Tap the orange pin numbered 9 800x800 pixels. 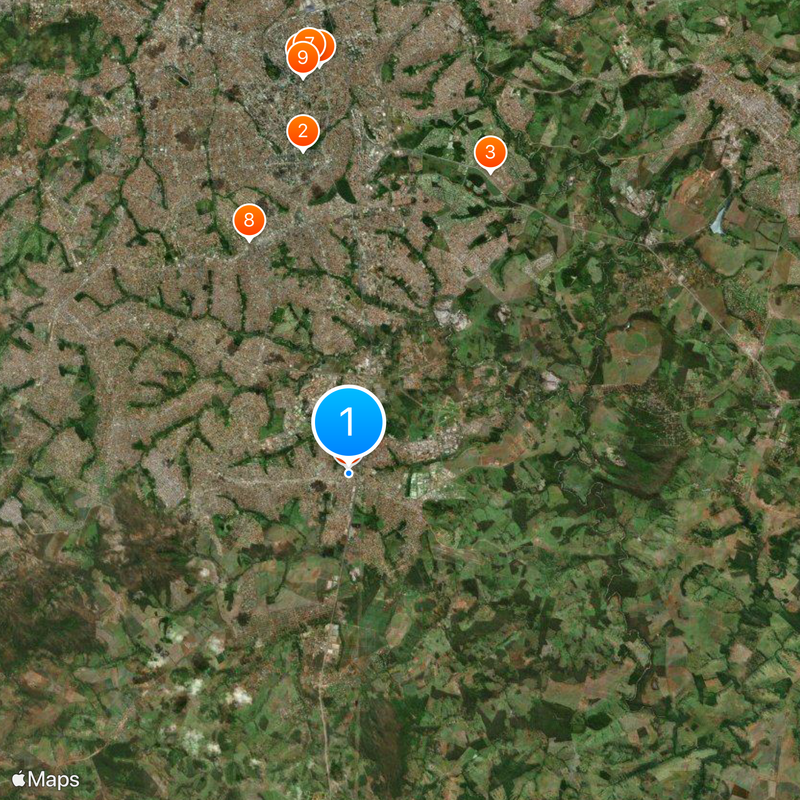(x=302, y=58)
